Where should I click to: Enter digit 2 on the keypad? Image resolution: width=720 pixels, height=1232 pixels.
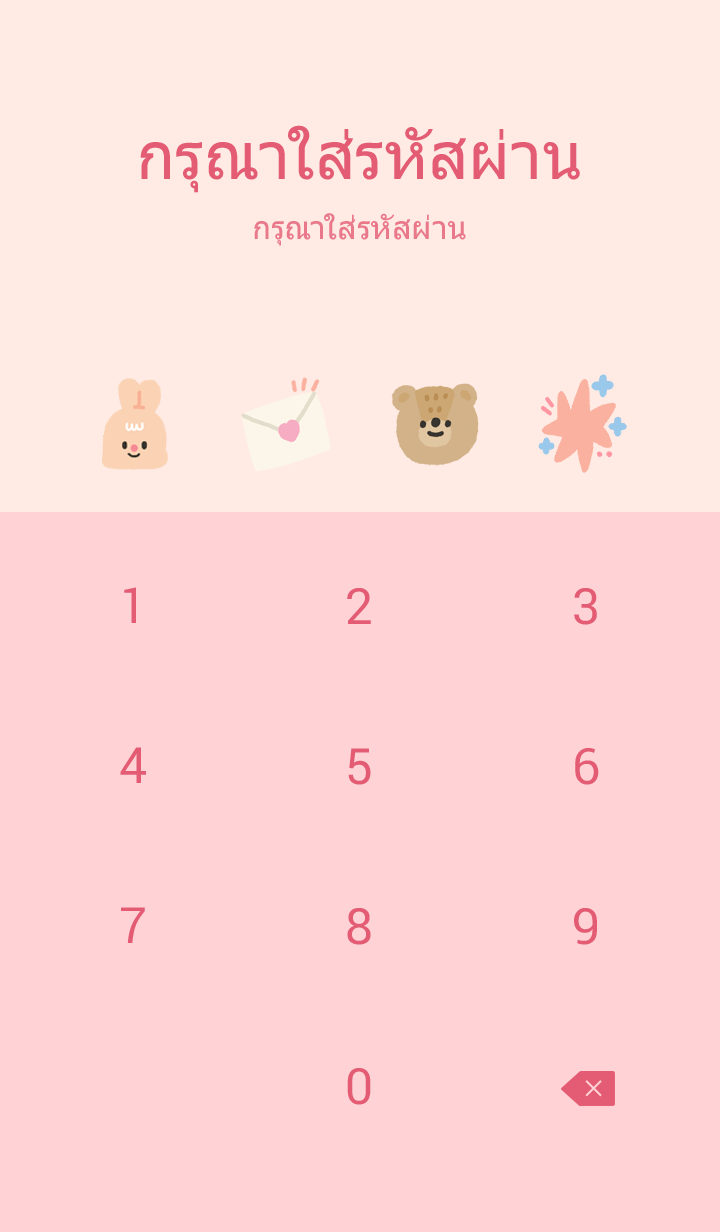[x=359, y=607]
